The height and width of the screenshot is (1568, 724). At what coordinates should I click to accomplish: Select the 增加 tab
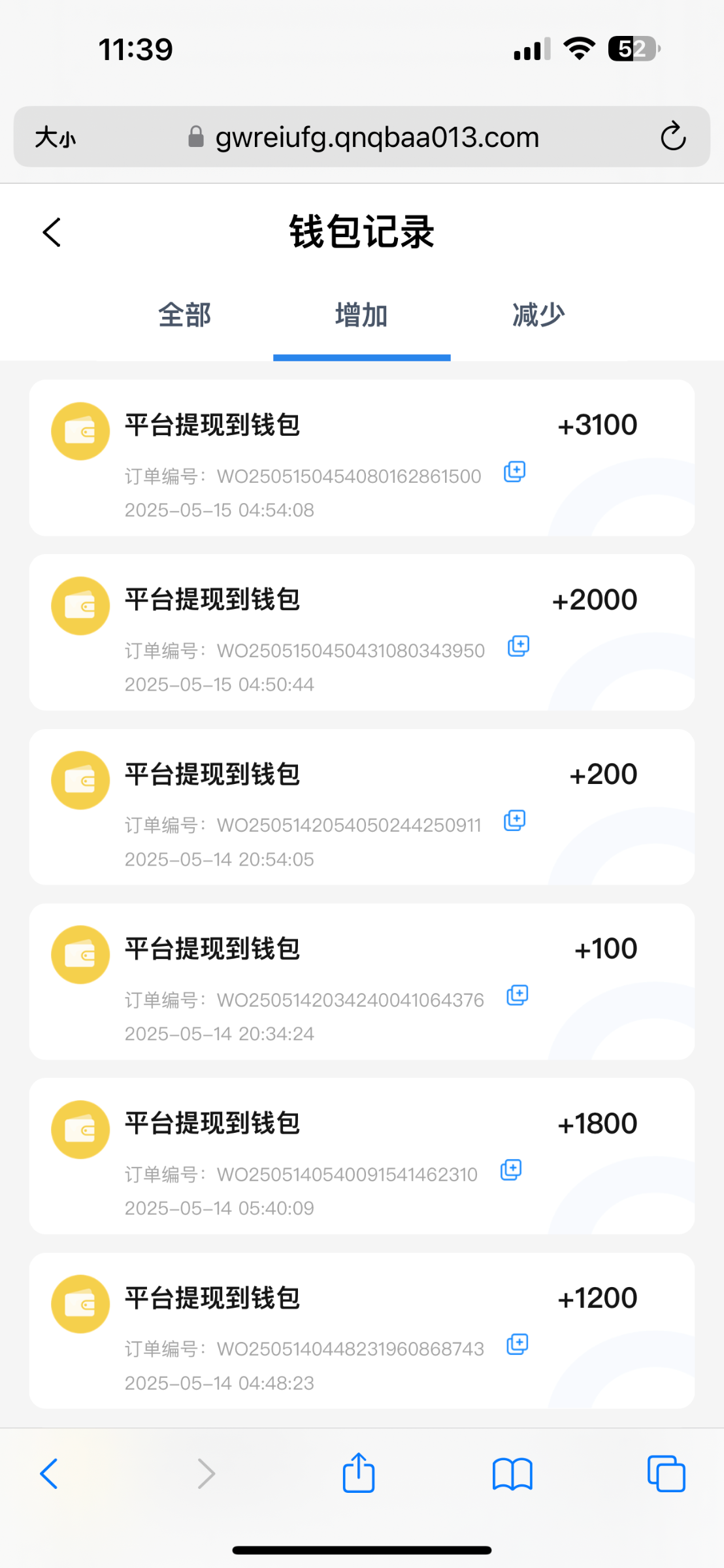361,315
